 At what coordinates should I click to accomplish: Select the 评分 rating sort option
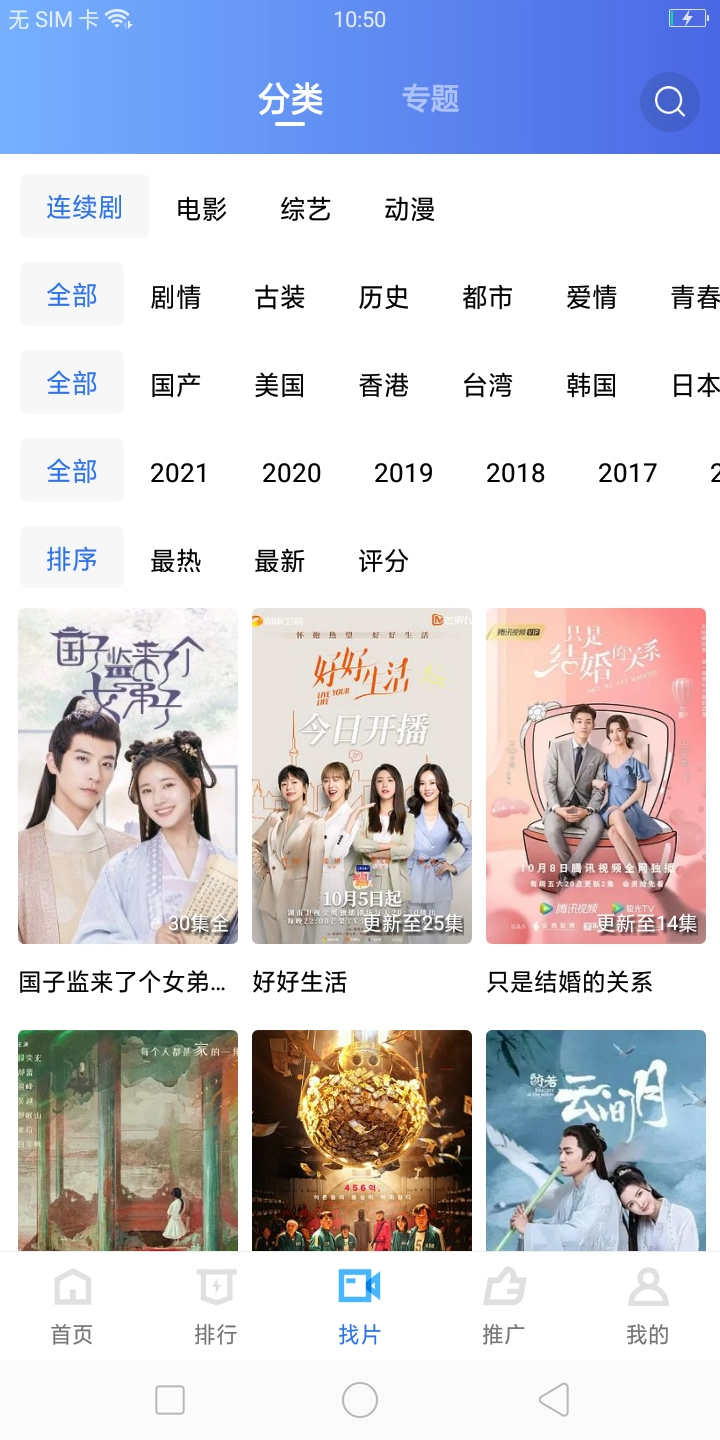[x=381, y=562]
